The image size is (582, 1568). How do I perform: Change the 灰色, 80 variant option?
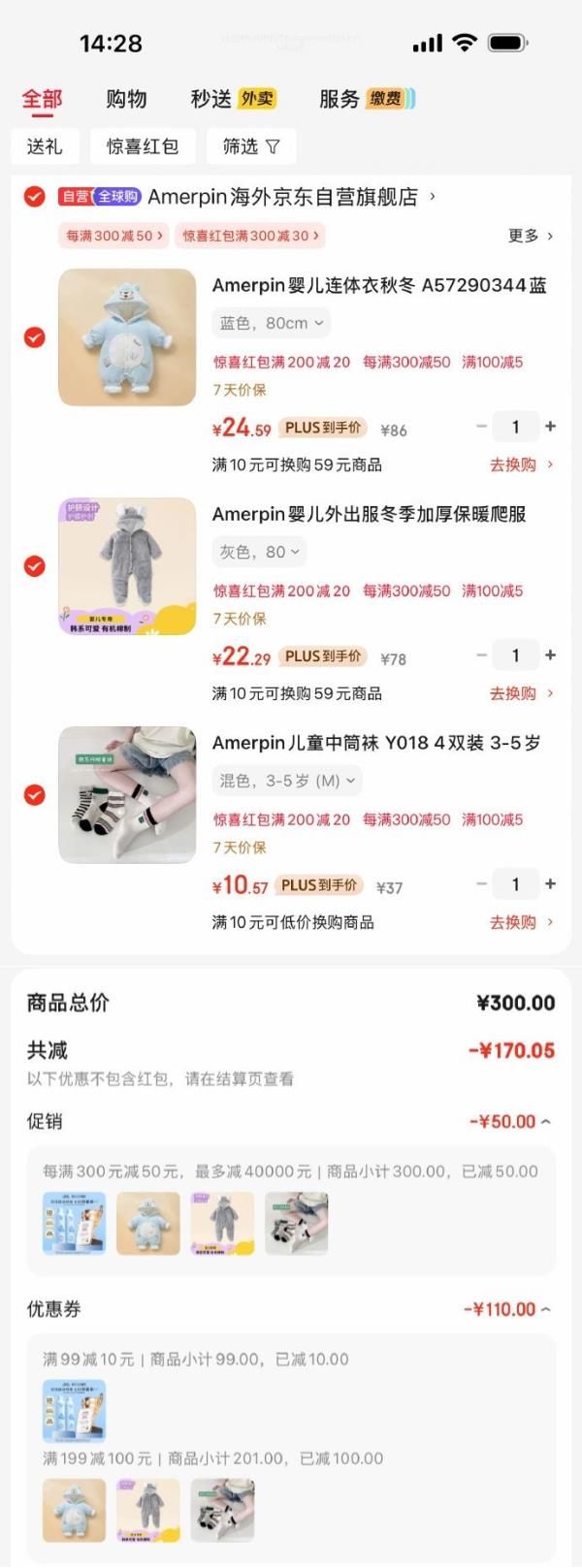pos(259,552)
